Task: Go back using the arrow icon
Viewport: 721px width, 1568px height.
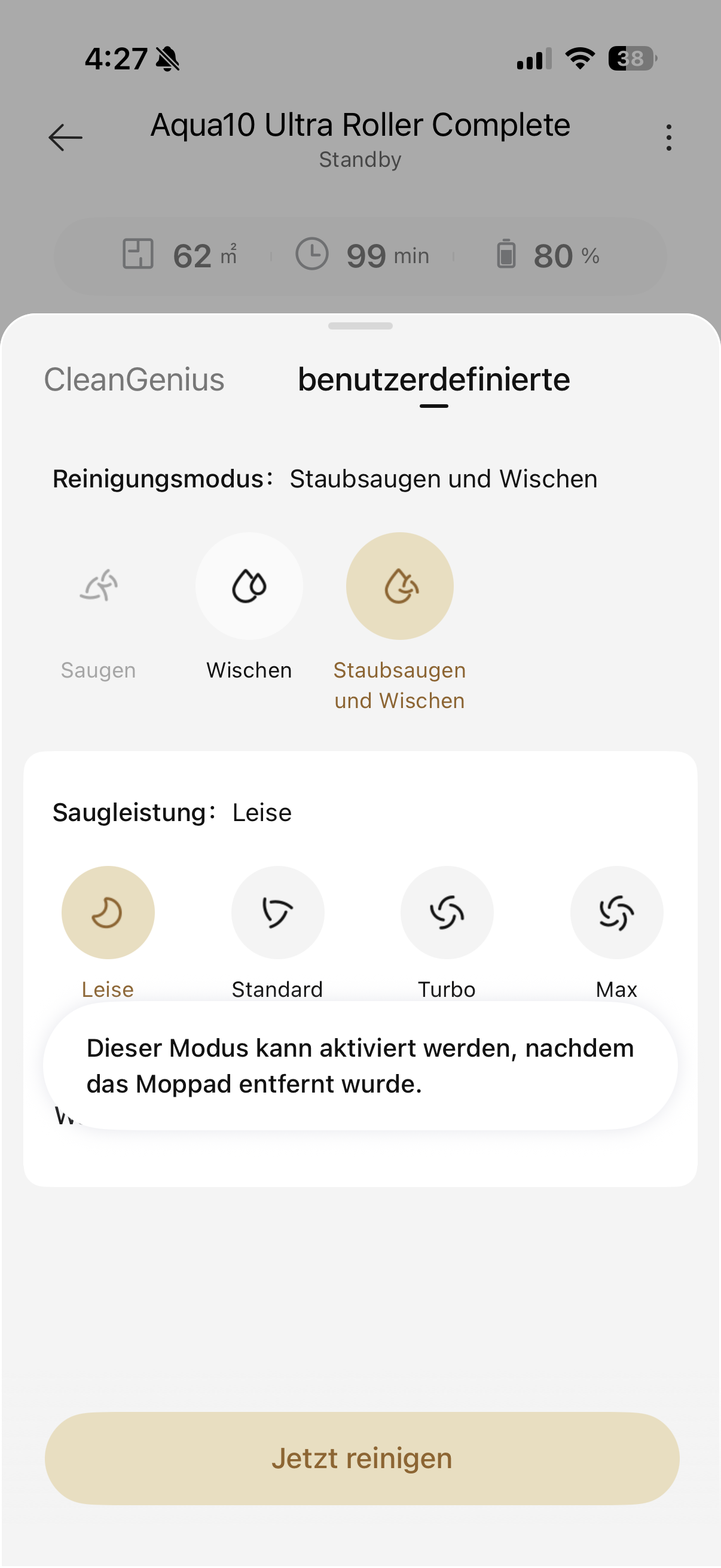Action: click(x=66, y=138)
